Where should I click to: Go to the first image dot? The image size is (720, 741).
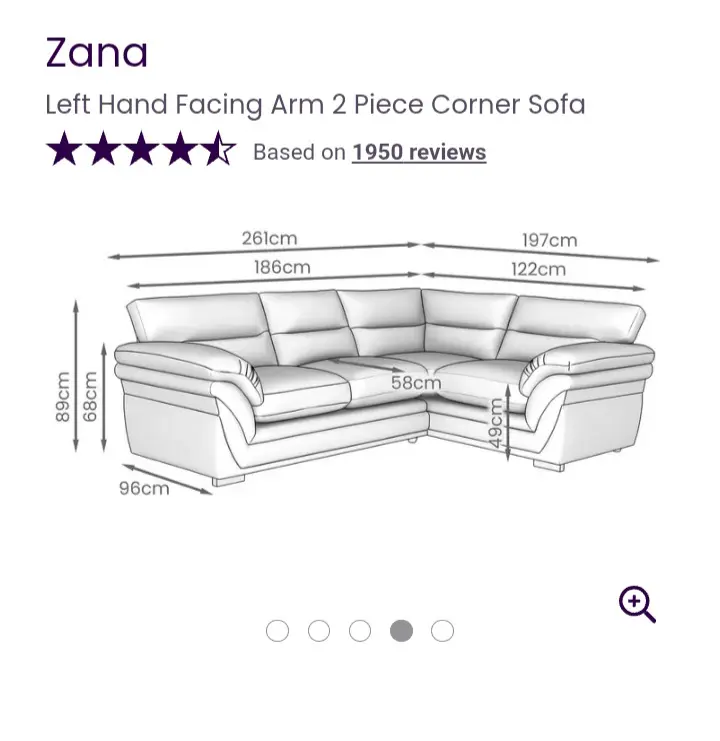coord(278,630)
